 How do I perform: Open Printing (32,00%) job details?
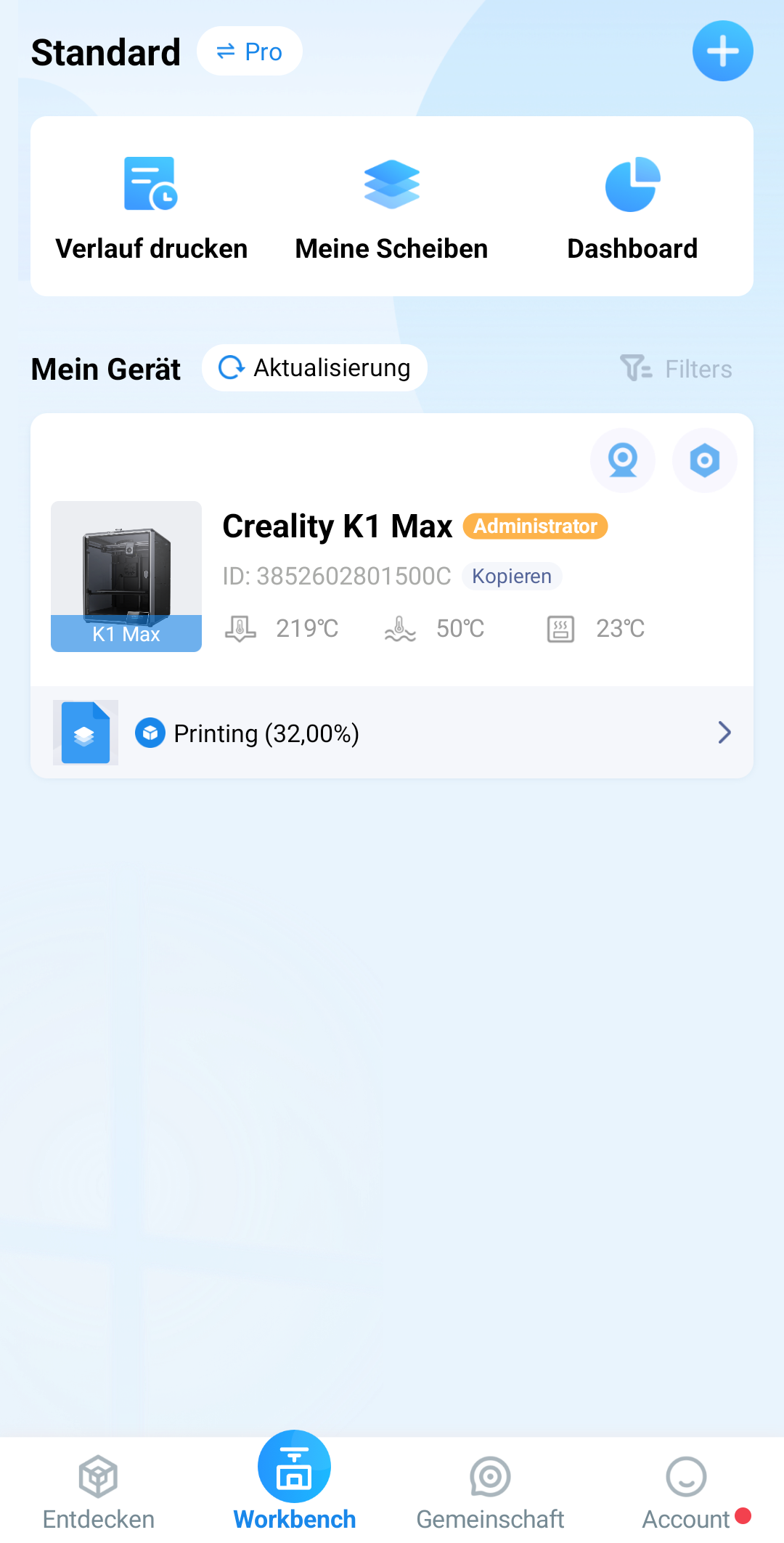tap(392, 733)
